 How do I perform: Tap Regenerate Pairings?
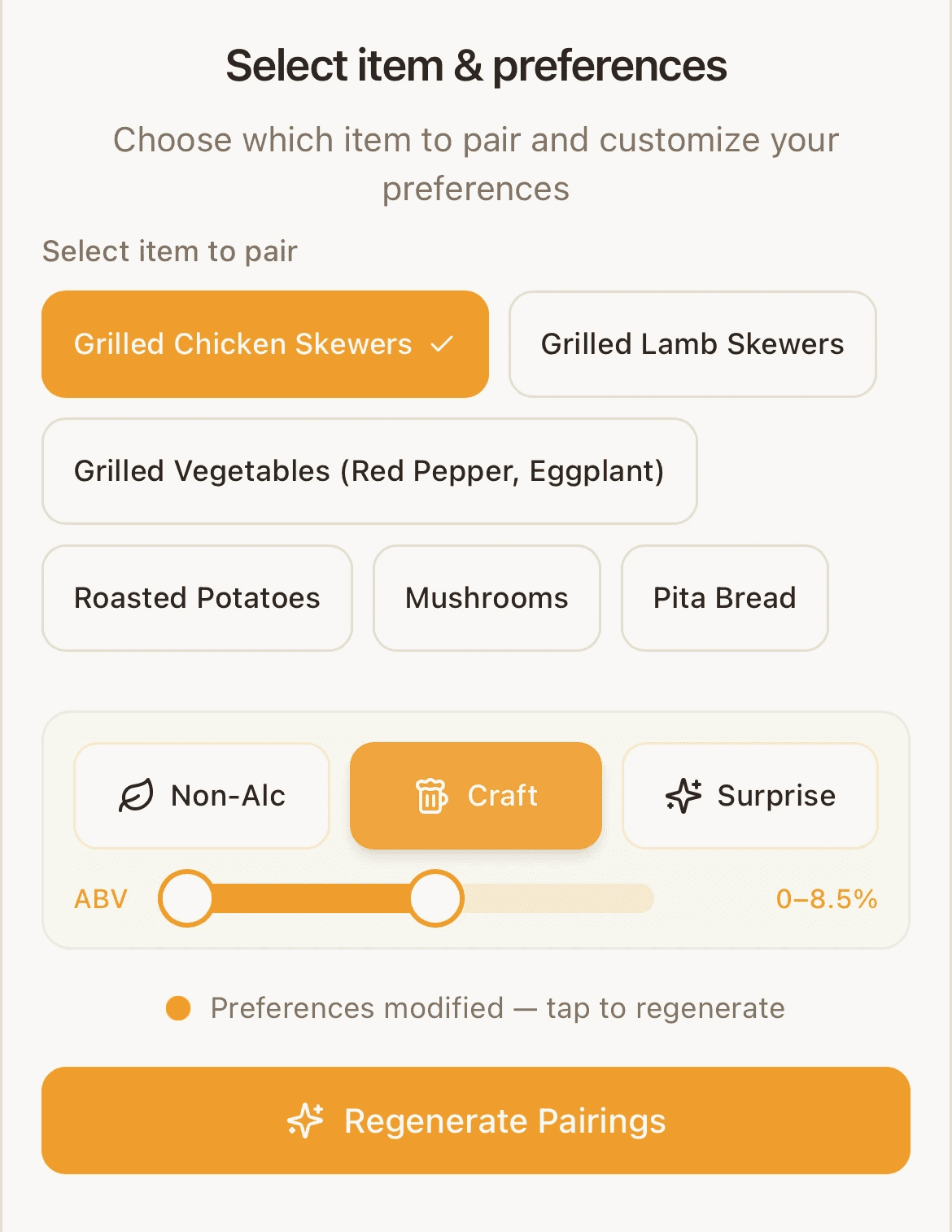coord(476,1121)
